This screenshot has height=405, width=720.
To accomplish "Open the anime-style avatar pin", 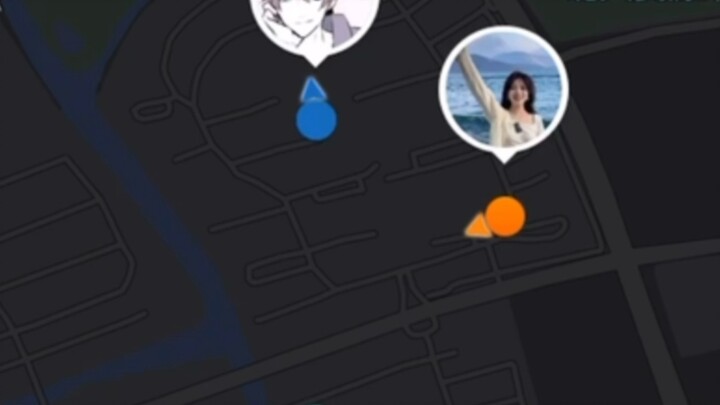I will click(x=313, y=20).
